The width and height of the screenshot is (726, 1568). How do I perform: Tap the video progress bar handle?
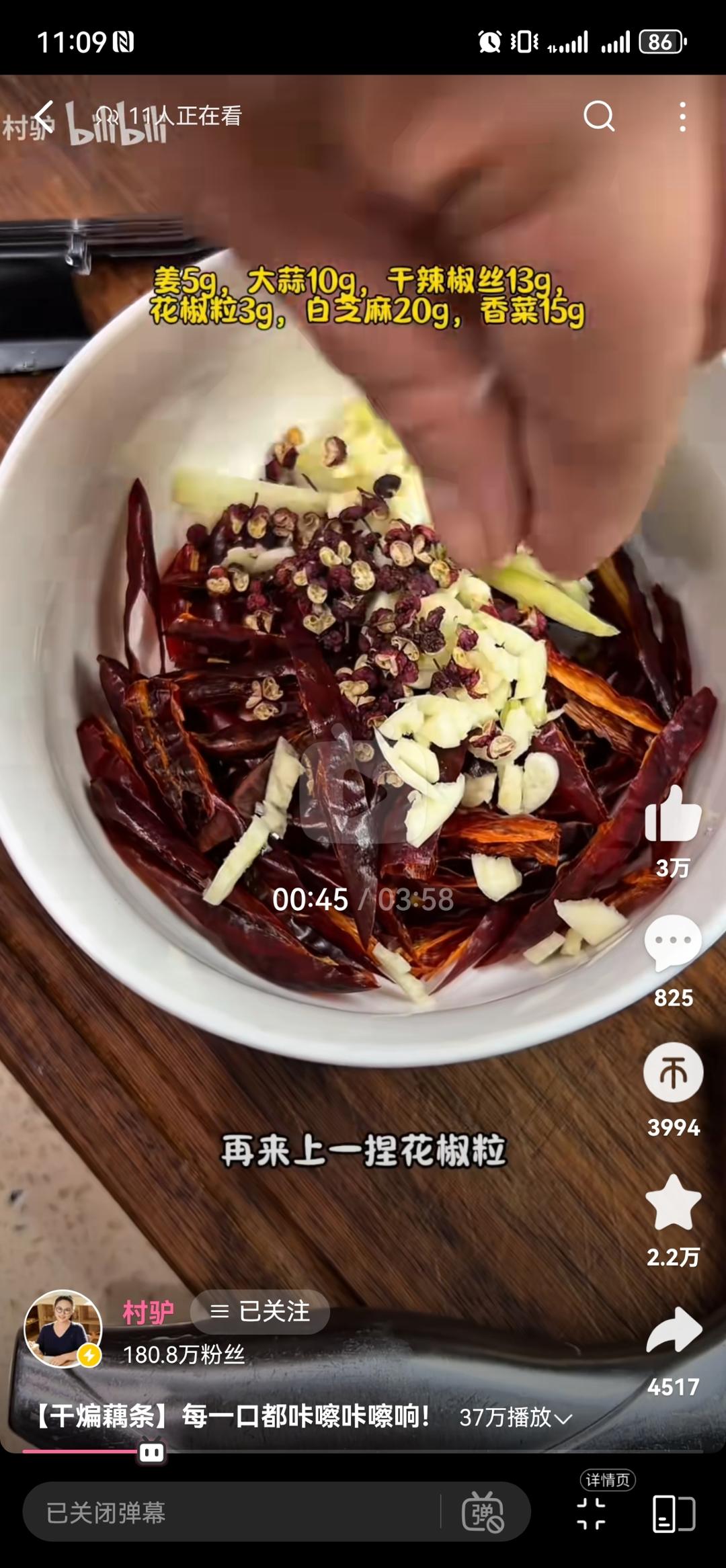[151, 1453]
